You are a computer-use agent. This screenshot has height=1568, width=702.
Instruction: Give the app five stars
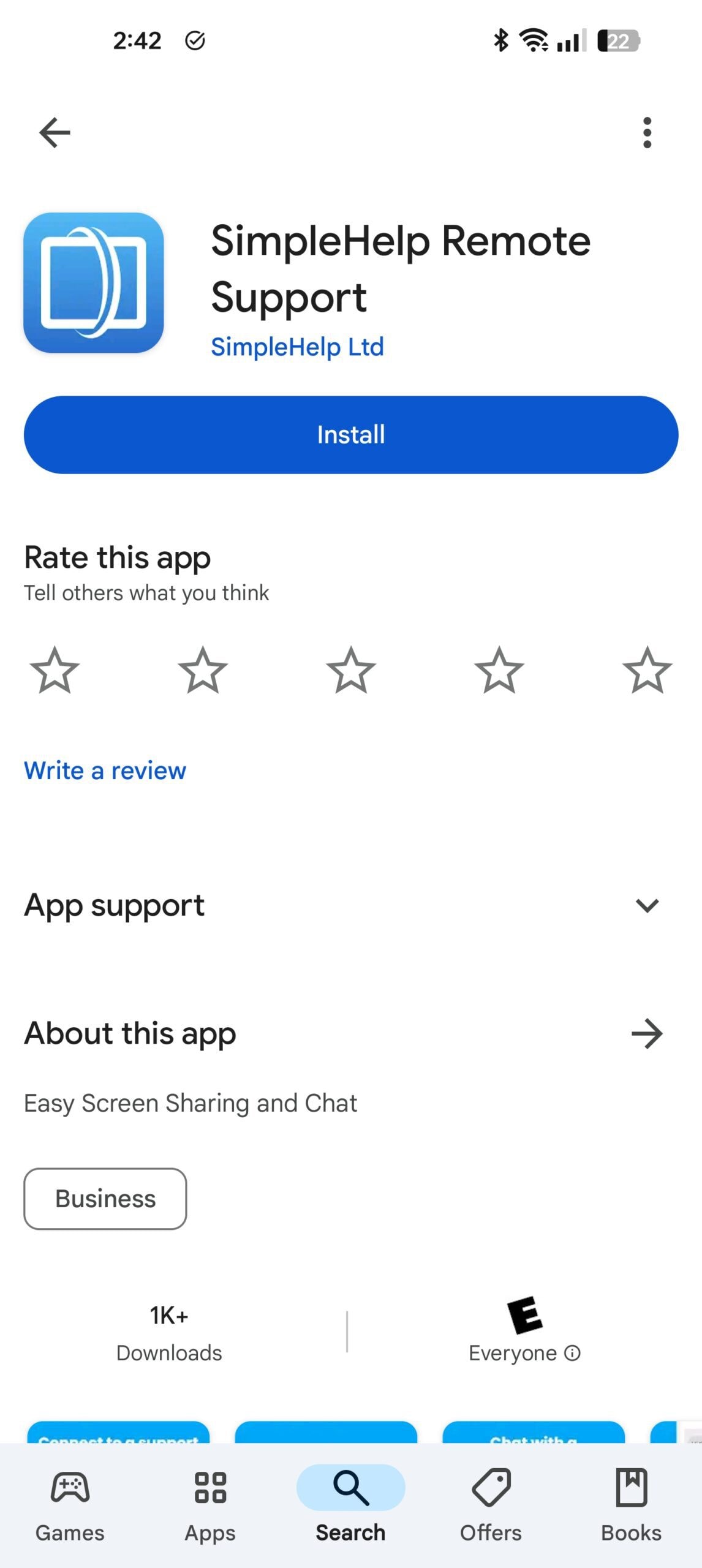[647, 669]
